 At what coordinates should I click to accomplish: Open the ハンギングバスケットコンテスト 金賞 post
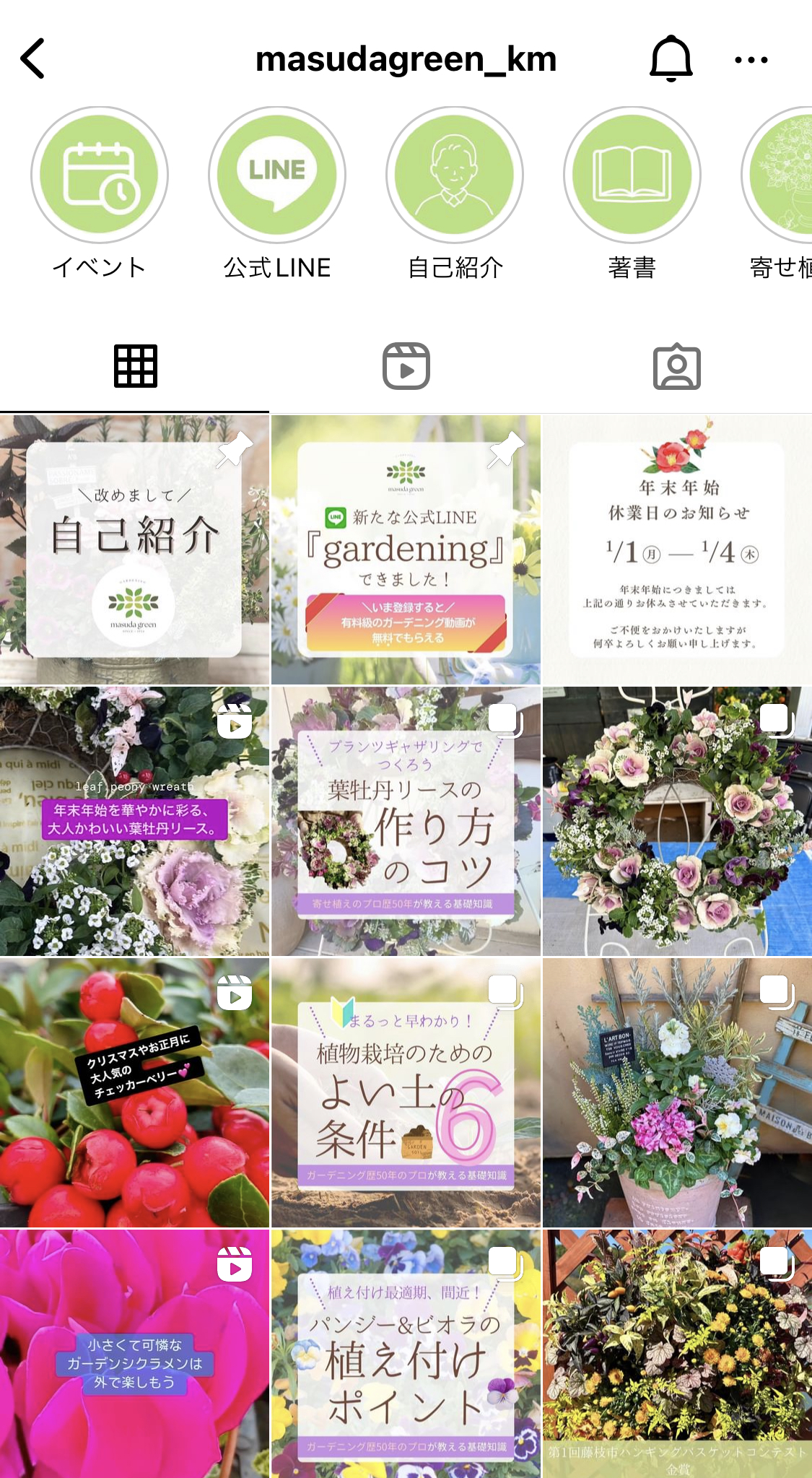tap(677, 1354)
